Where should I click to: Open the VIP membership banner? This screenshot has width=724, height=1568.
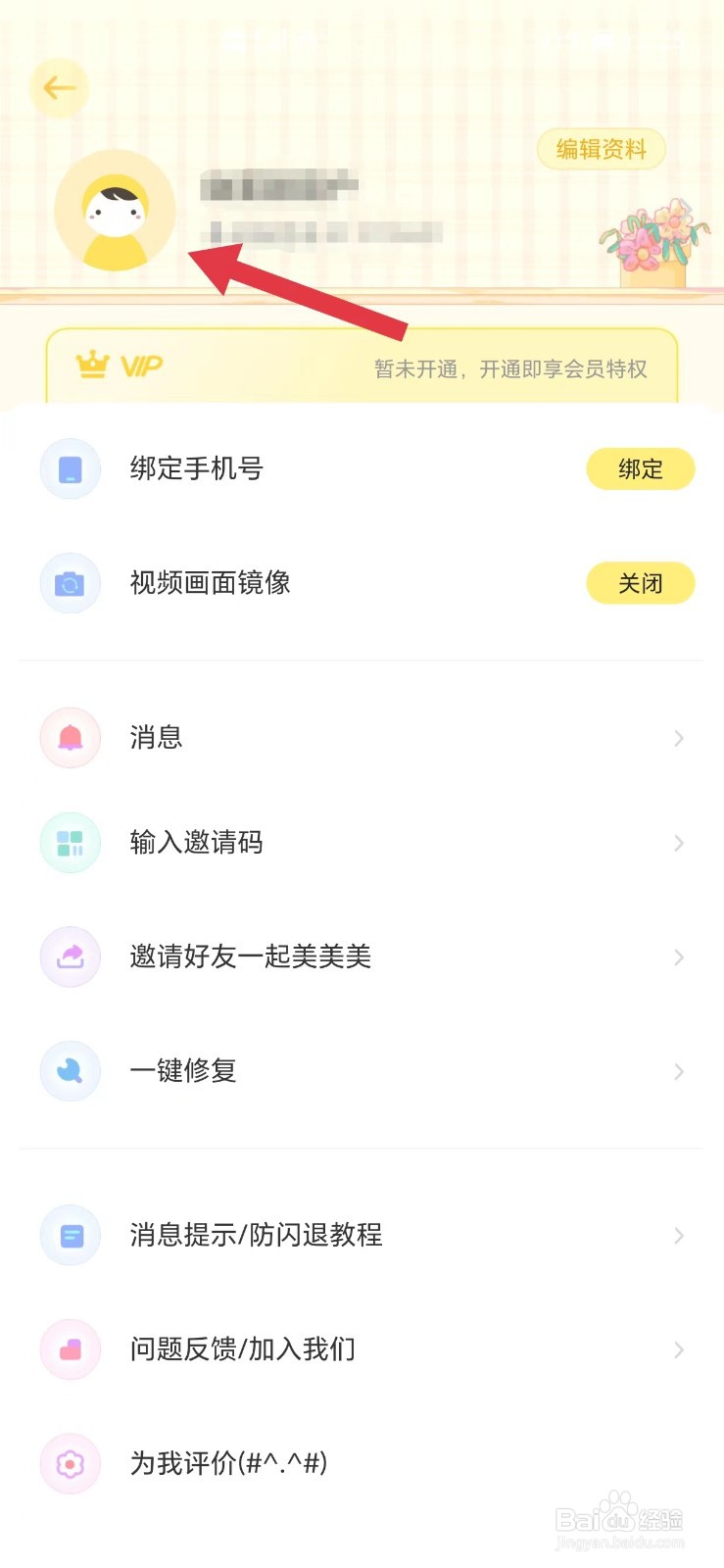(362, 367)
